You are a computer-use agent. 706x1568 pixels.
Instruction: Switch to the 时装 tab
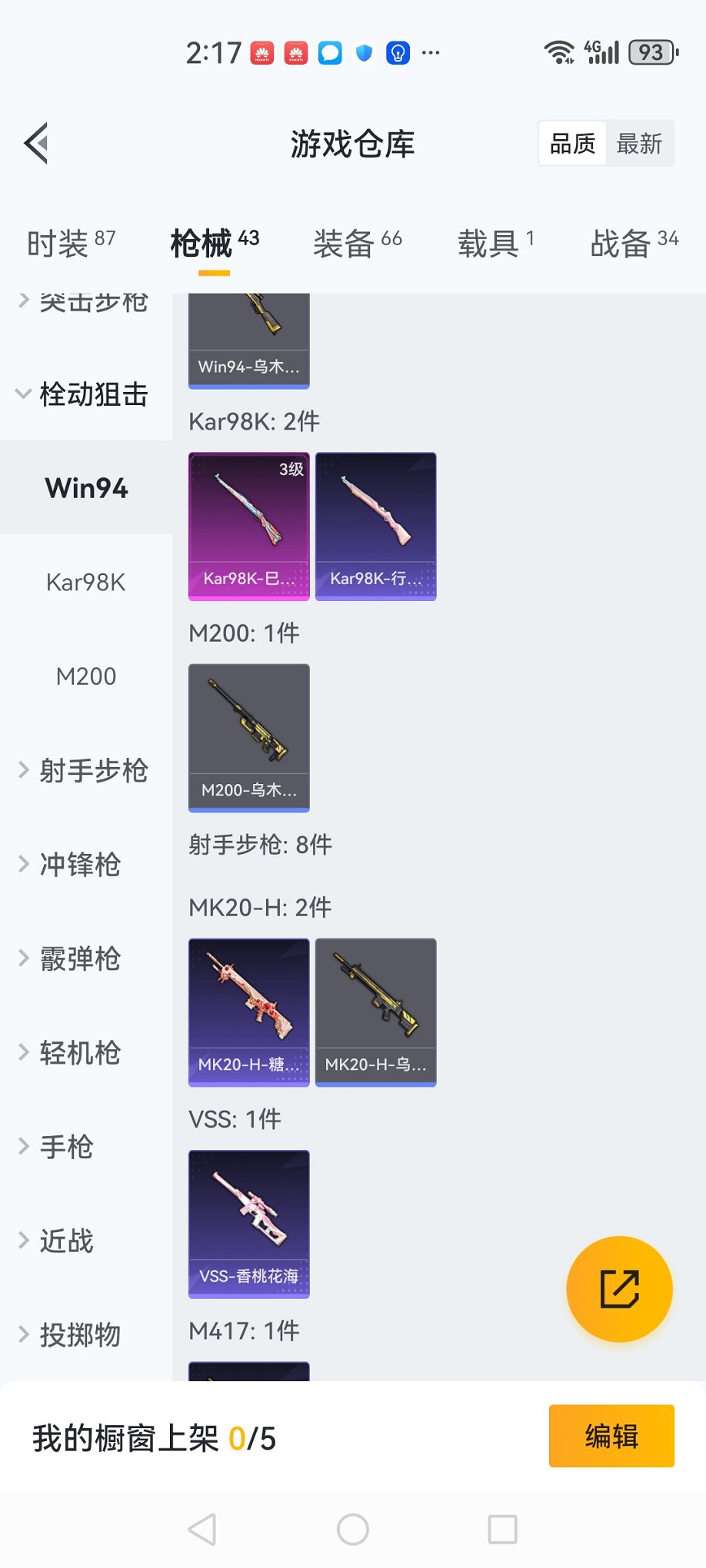(x=71, y=244)
